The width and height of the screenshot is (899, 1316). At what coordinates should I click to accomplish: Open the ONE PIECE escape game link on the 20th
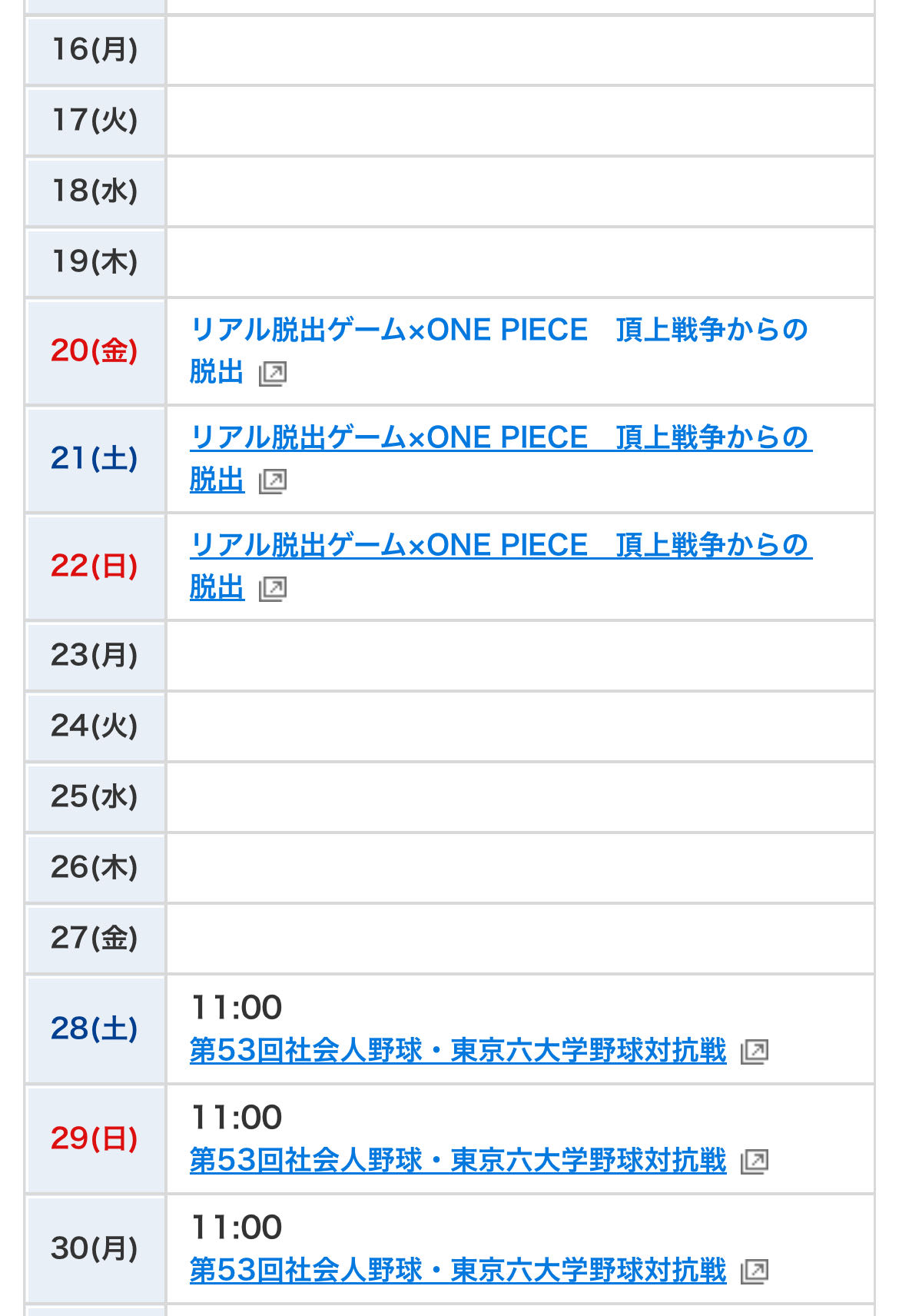(x=498, y=331)
